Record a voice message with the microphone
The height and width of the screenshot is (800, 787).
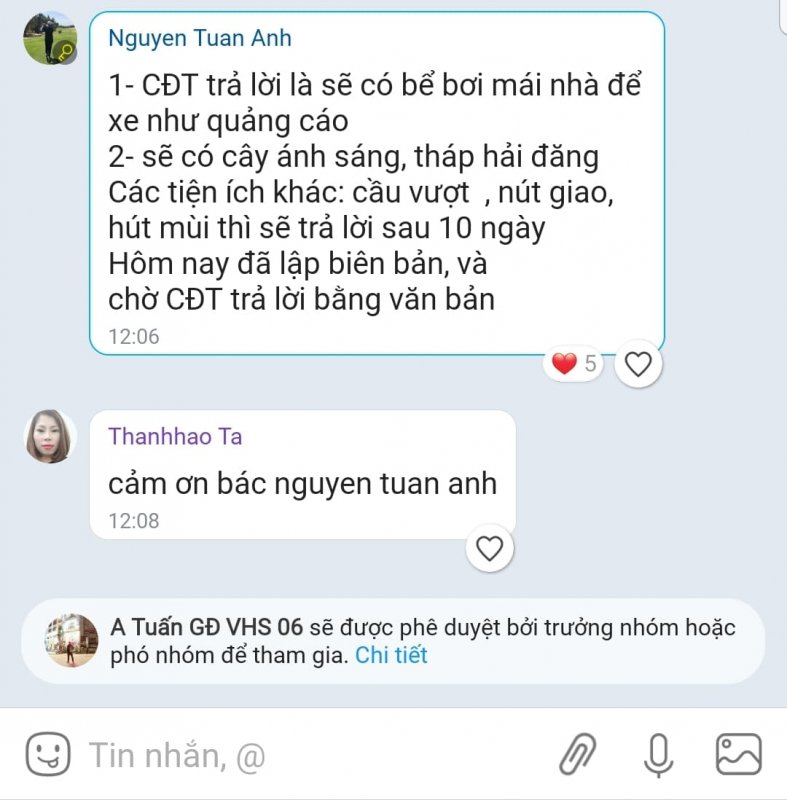(x=658, y=754)
